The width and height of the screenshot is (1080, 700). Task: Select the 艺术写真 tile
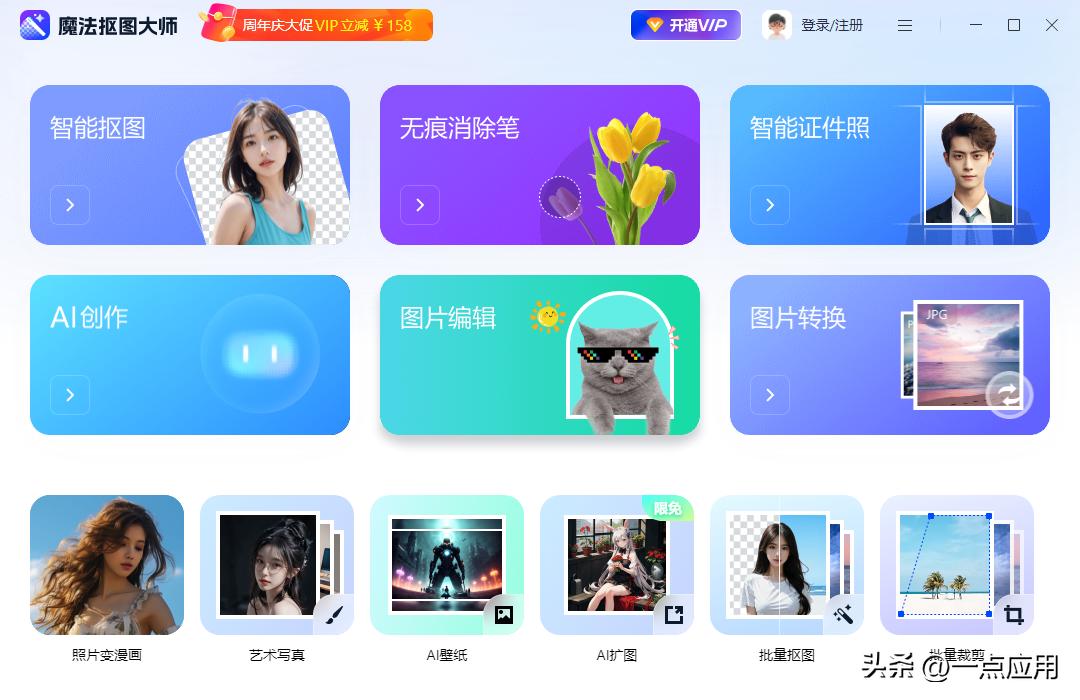277,566
